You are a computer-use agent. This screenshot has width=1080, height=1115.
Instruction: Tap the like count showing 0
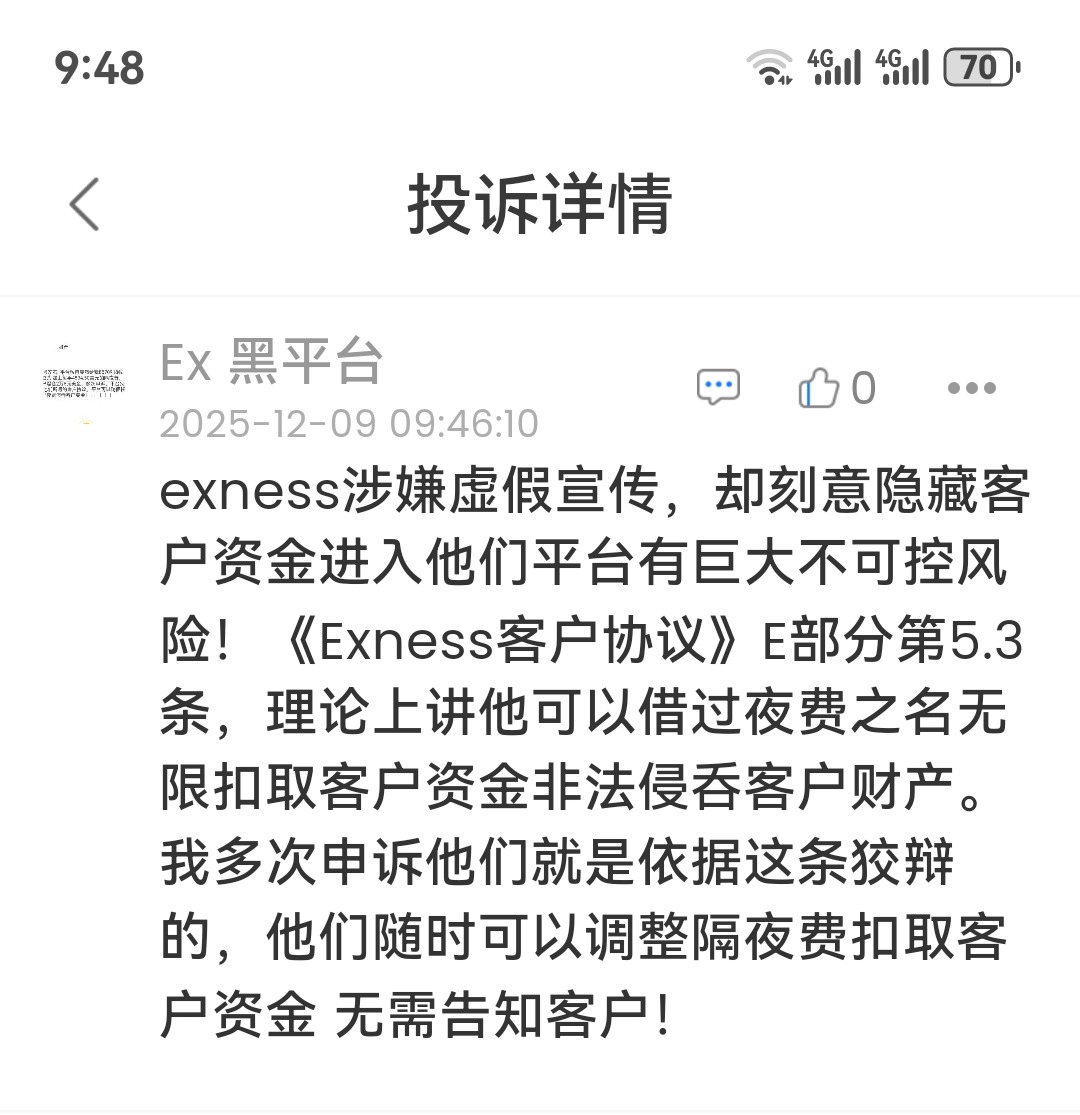pos(862,388)
